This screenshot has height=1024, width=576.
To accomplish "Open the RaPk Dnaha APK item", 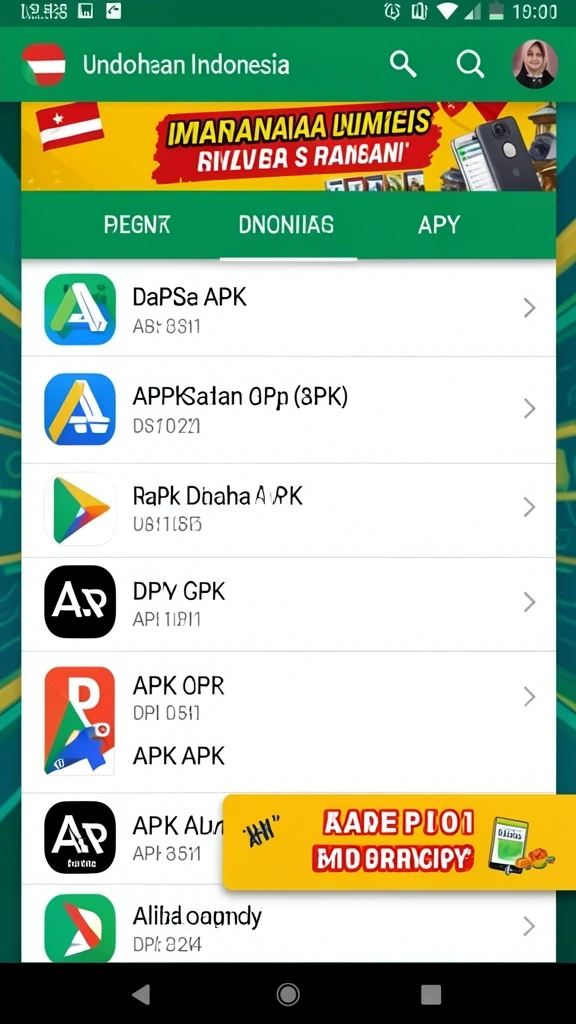I will [288, 509].
